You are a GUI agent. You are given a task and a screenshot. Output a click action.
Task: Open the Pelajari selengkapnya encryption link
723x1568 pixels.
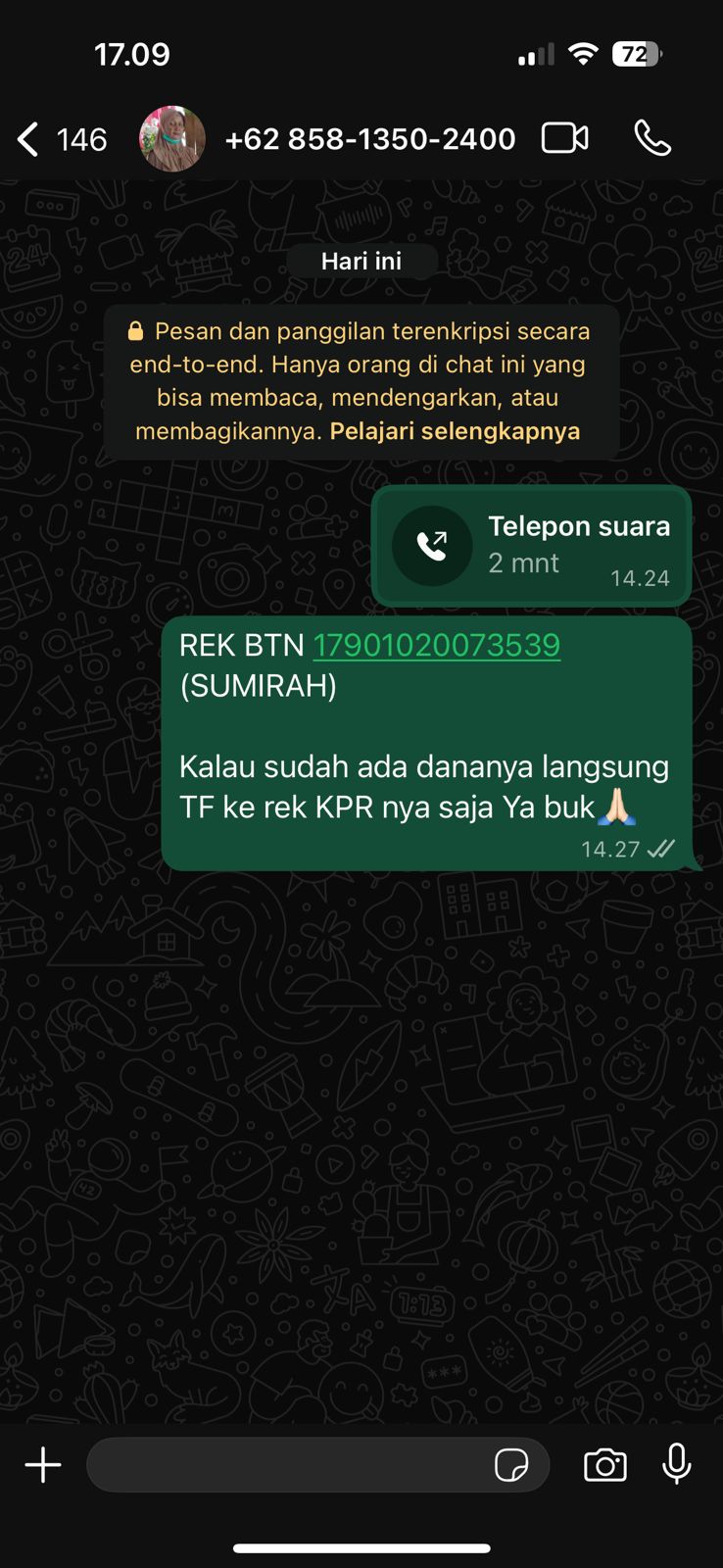[455, 431]
